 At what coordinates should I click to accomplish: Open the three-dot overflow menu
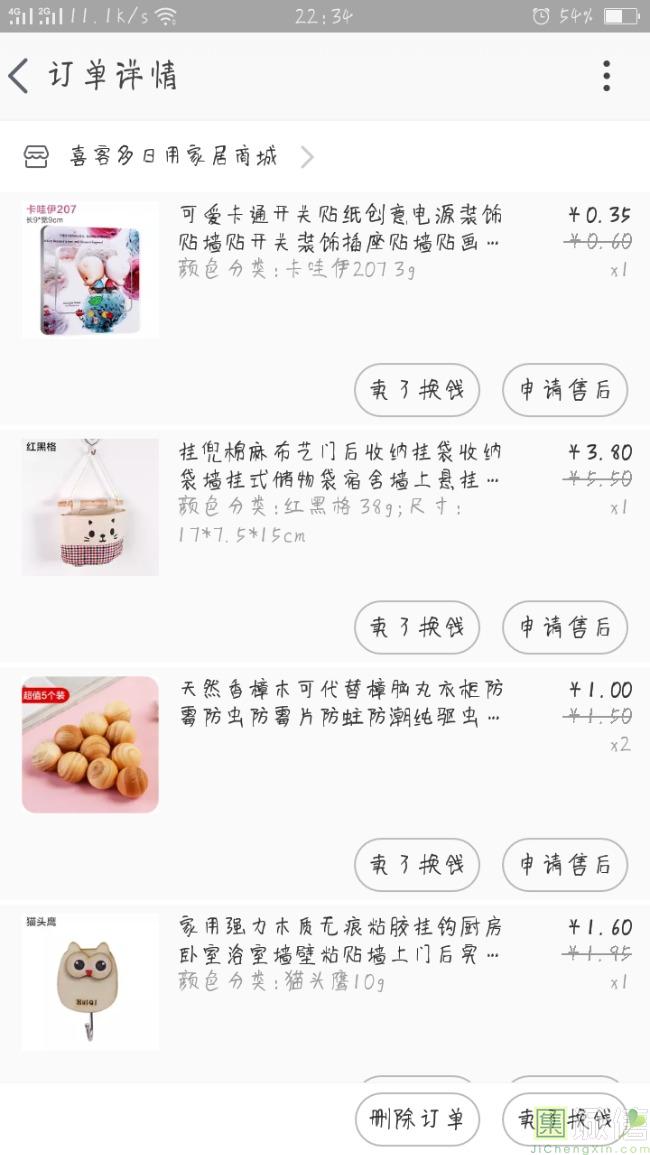pos(606,76)
